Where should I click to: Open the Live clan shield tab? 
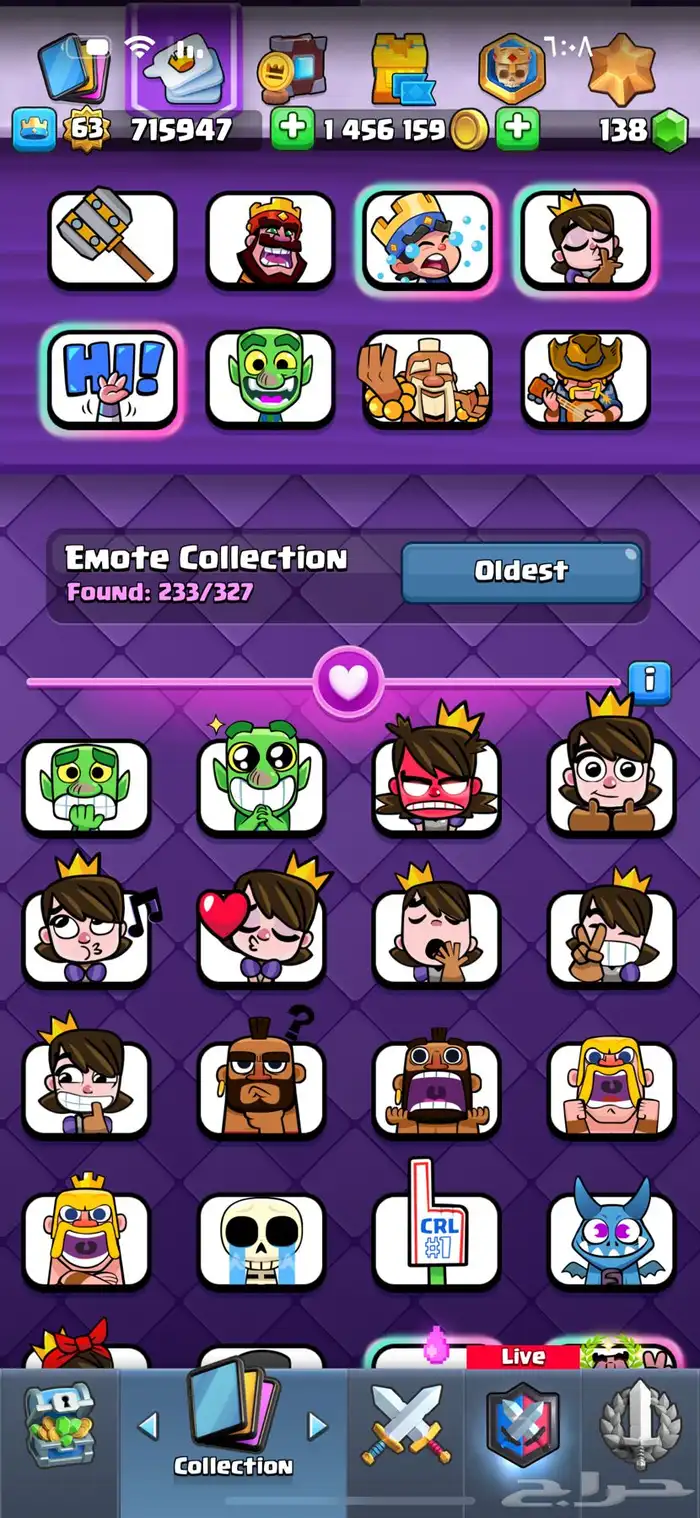point(522,1420)
